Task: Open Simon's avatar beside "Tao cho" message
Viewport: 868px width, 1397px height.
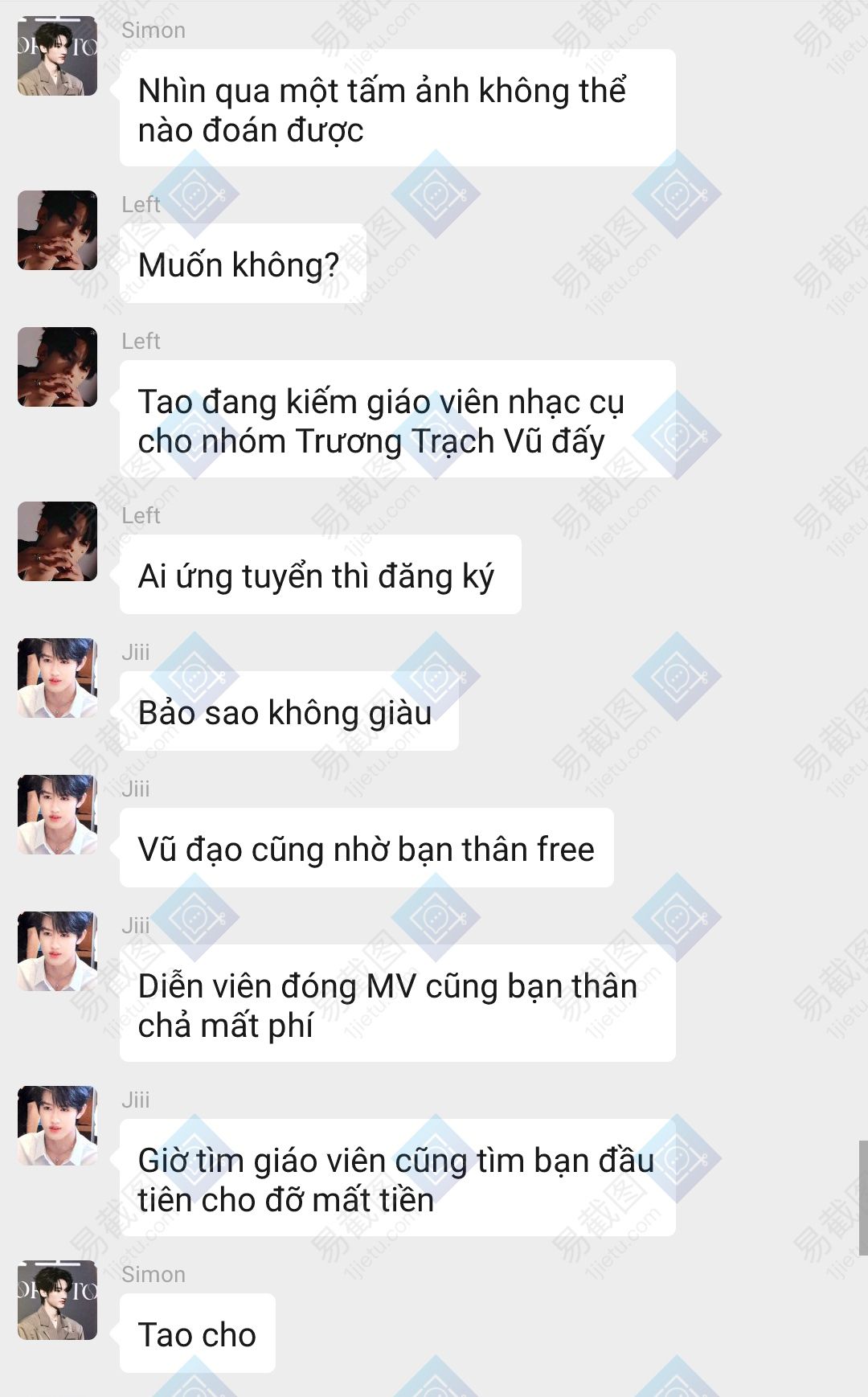Action: click(x=57, y=1300)
